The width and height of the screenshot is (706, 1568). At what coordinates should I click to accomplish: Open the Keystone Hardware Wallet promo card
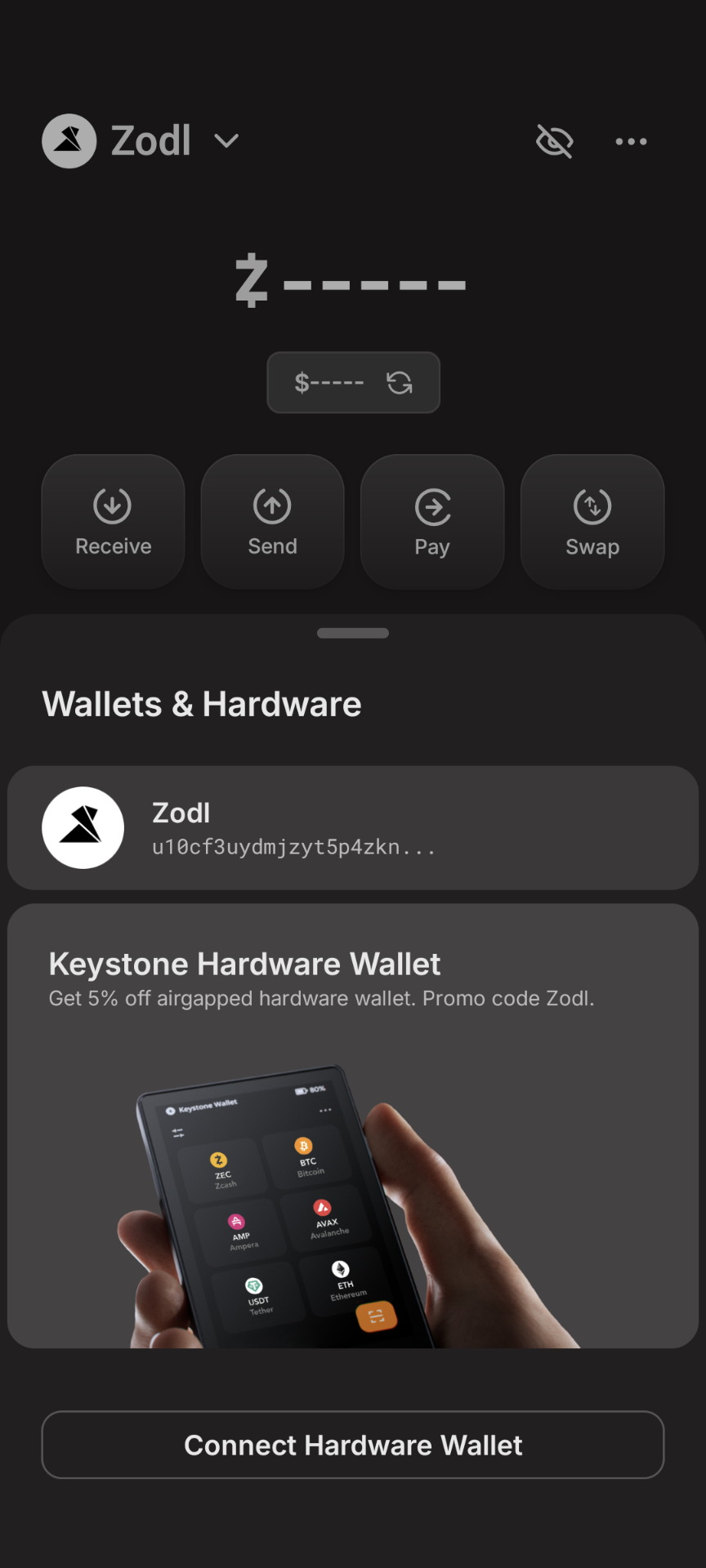(x=353, y=1125)
